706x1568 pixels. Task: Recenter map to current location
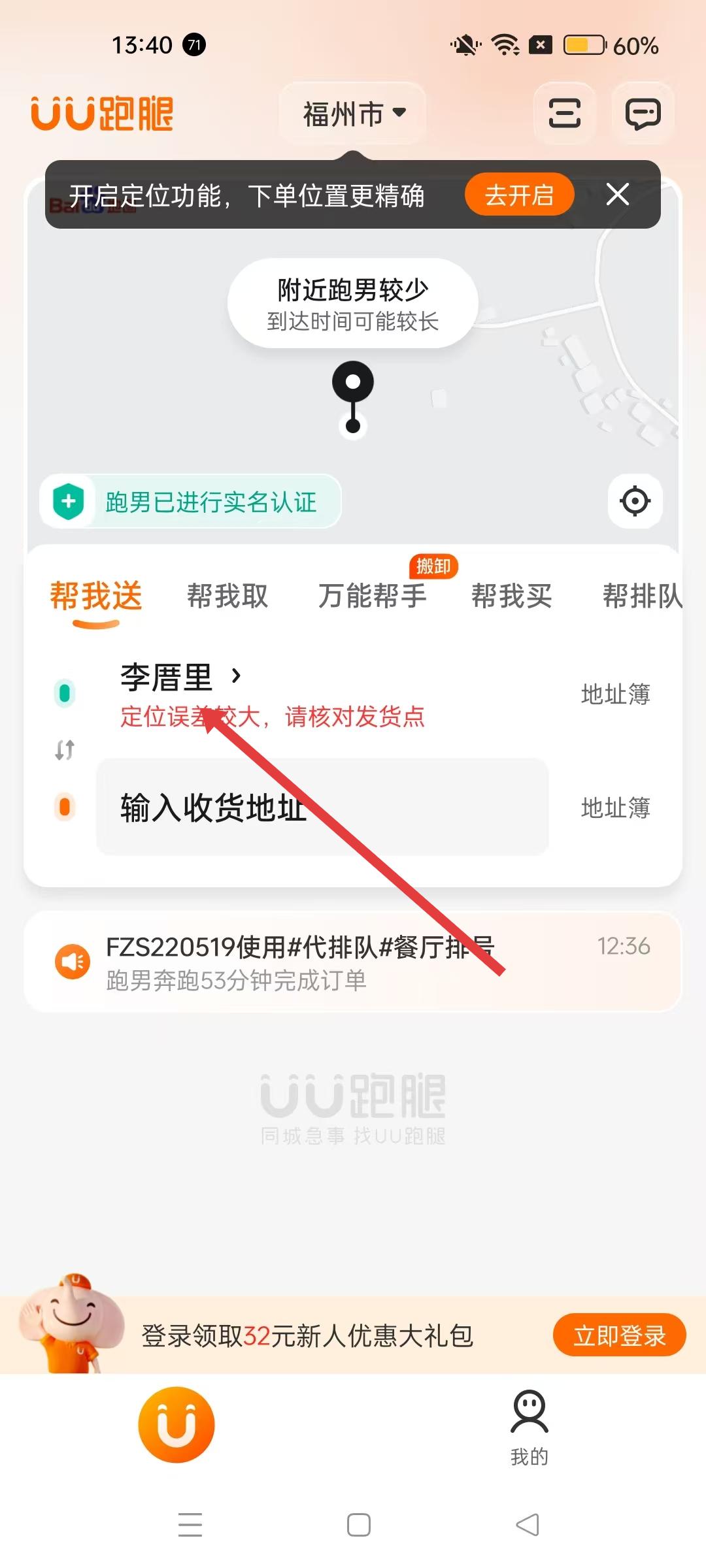coord(635,502)
